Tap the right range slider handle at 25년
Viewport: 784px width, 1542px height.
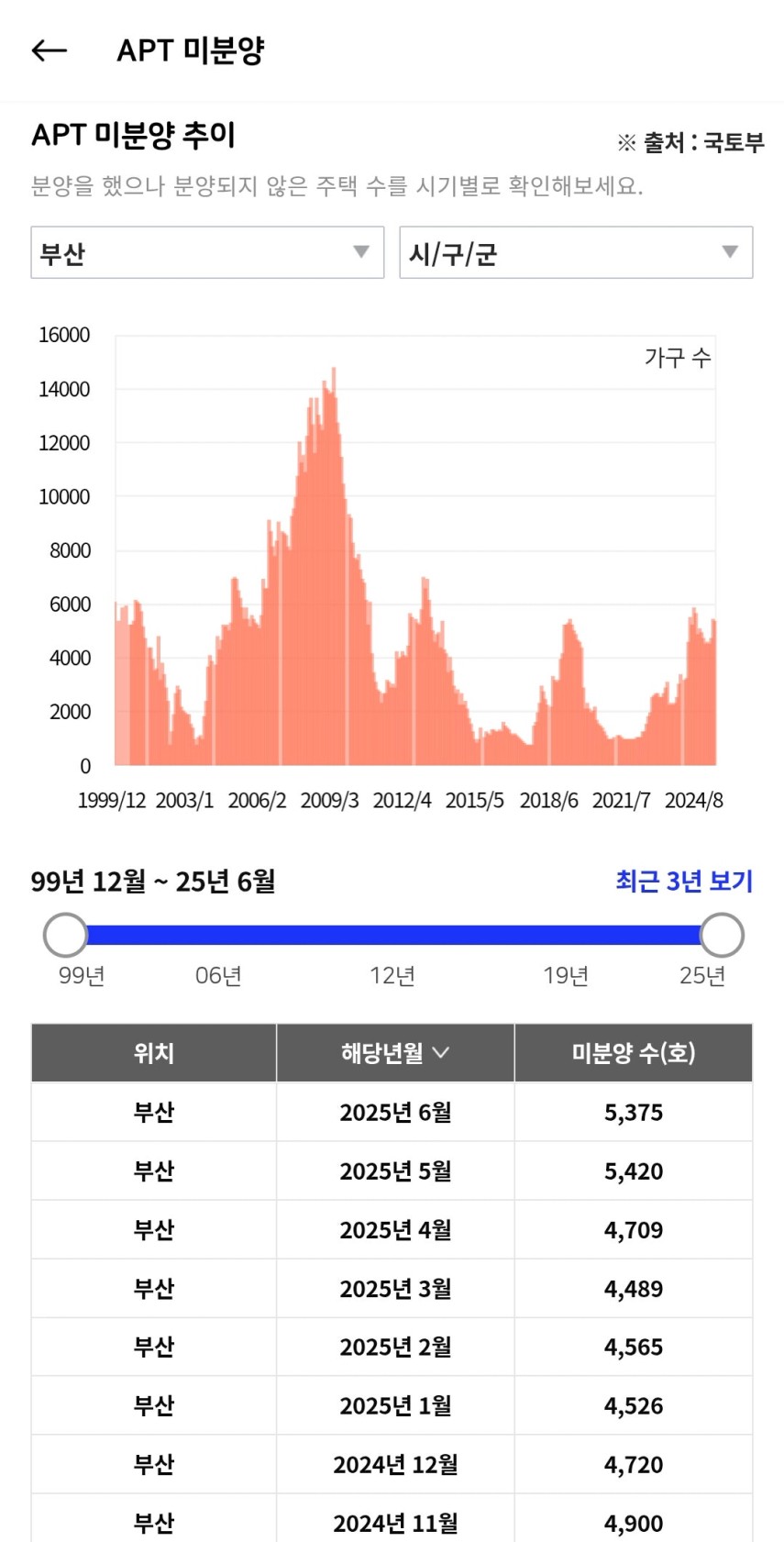coord(722,935)
